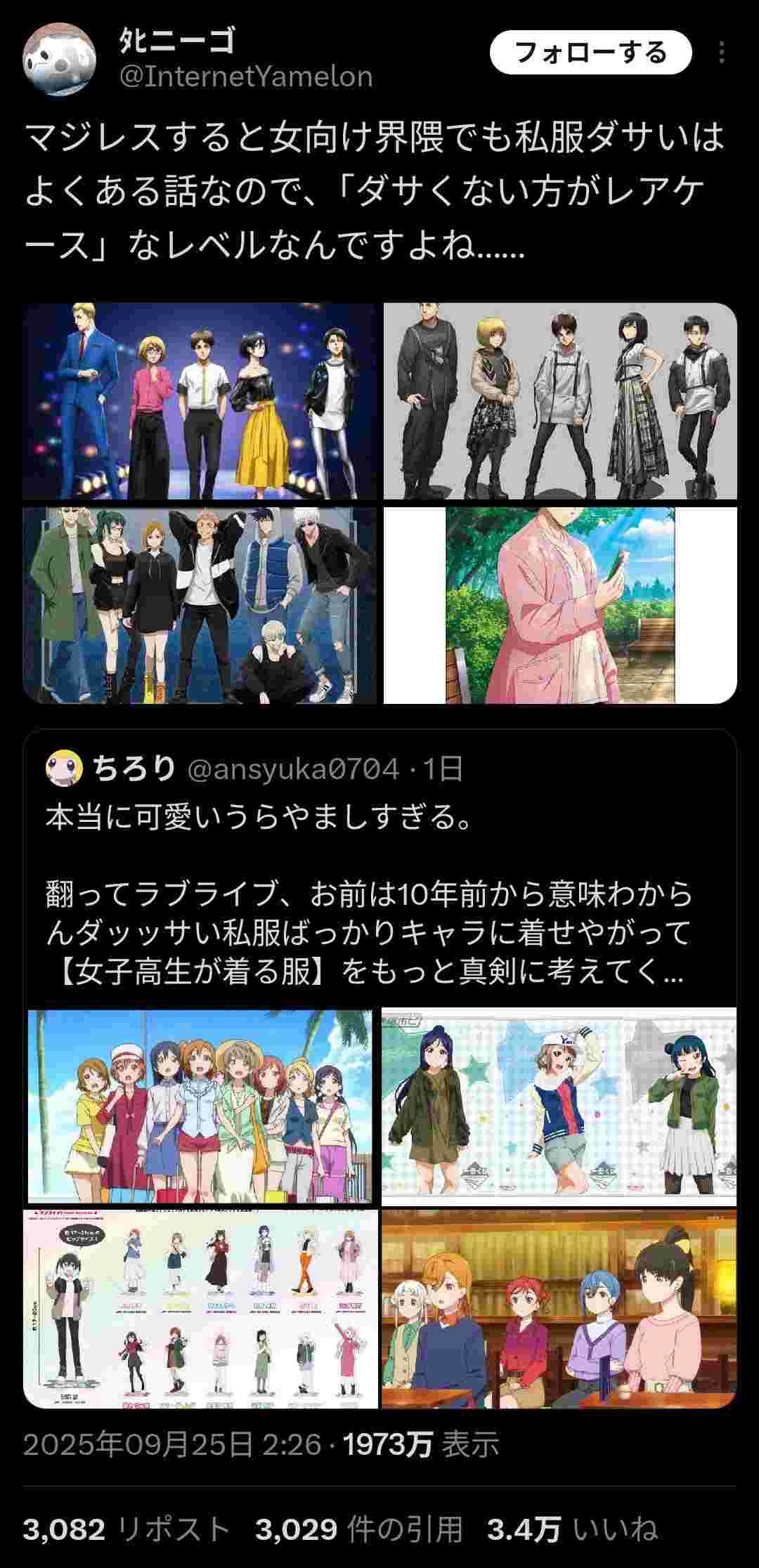The image size is (759, 1568).
Task: Open 外ニーゴ's profile avatar
Action: pos(60,62)
